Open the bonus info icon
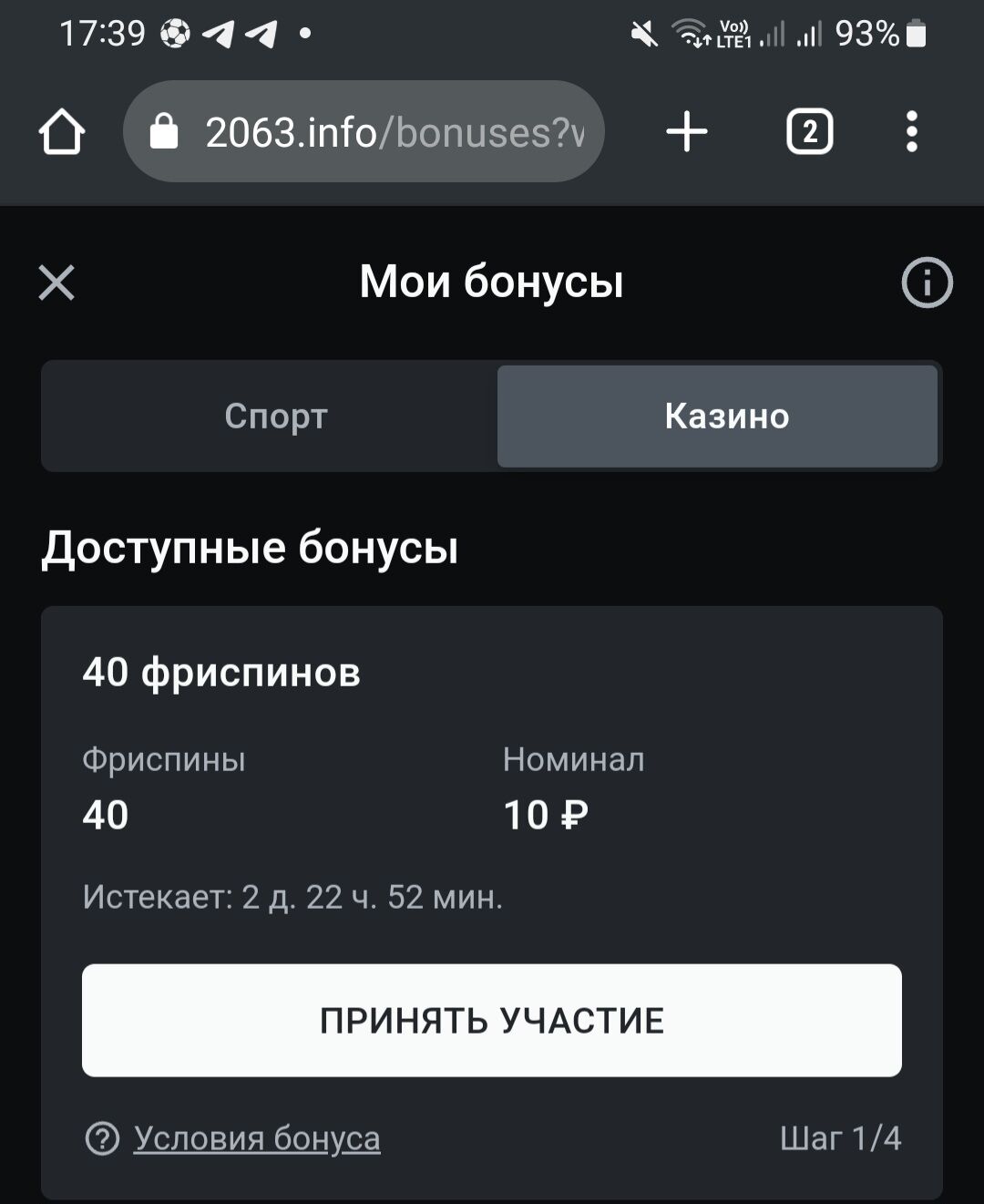984x1204 pixels. (927, 283)
